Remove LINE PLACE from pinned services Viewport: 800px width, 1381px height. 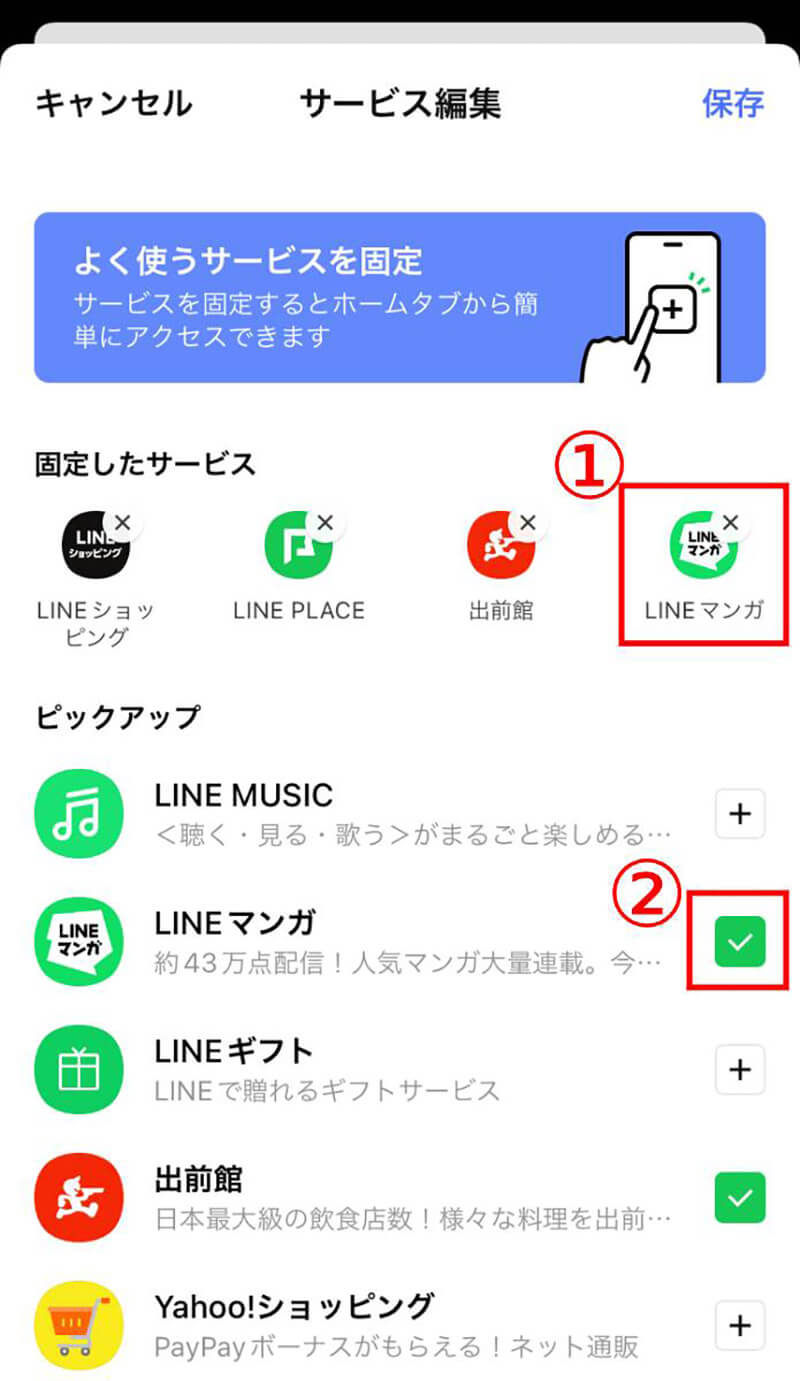click(325, 522)
